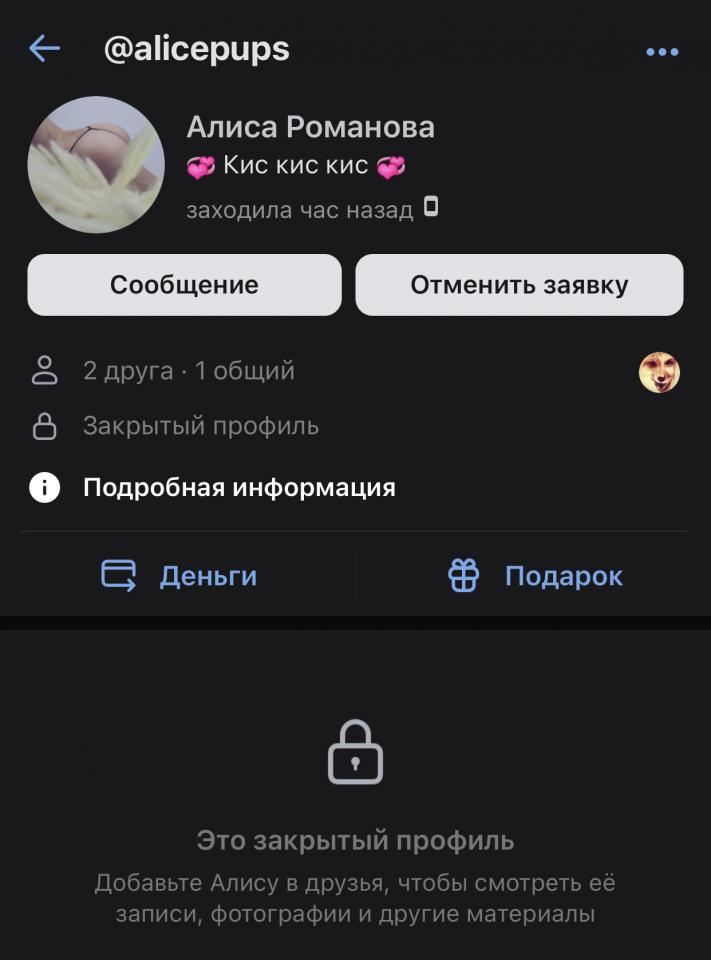The image size is (711, 960).
Task: Cancel the request with Отменить заявку
Action: (x=519, y=285)
